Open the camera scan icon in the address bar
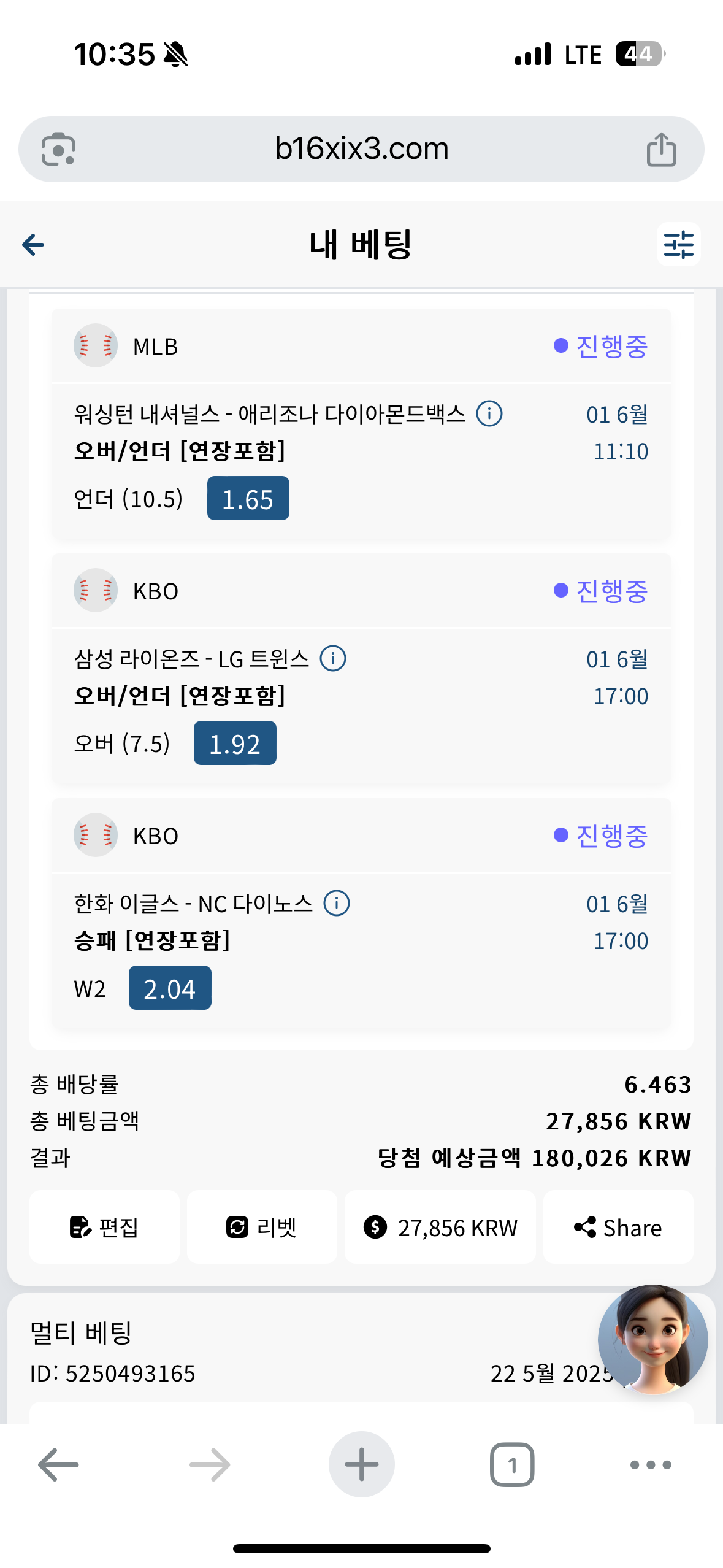The image size is (723, 1568). (x=58, y=149)
